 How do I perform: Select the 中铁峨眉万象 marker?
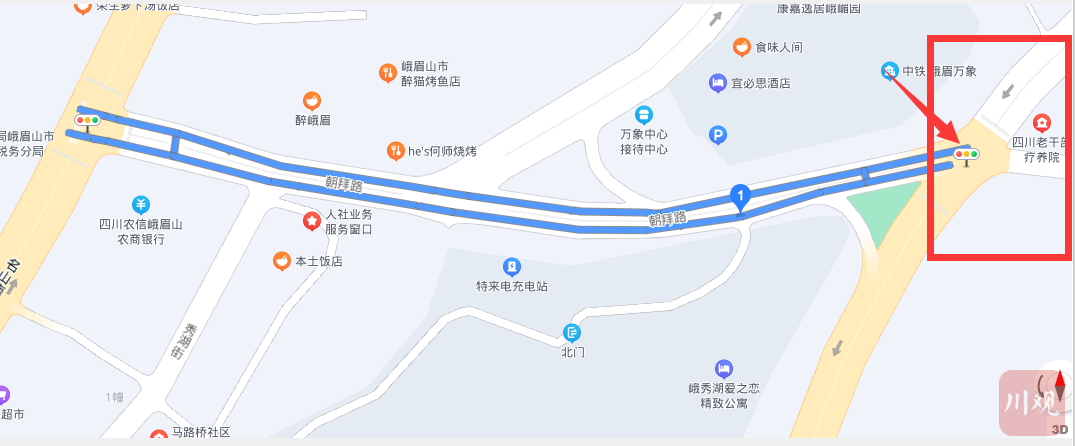890,70
